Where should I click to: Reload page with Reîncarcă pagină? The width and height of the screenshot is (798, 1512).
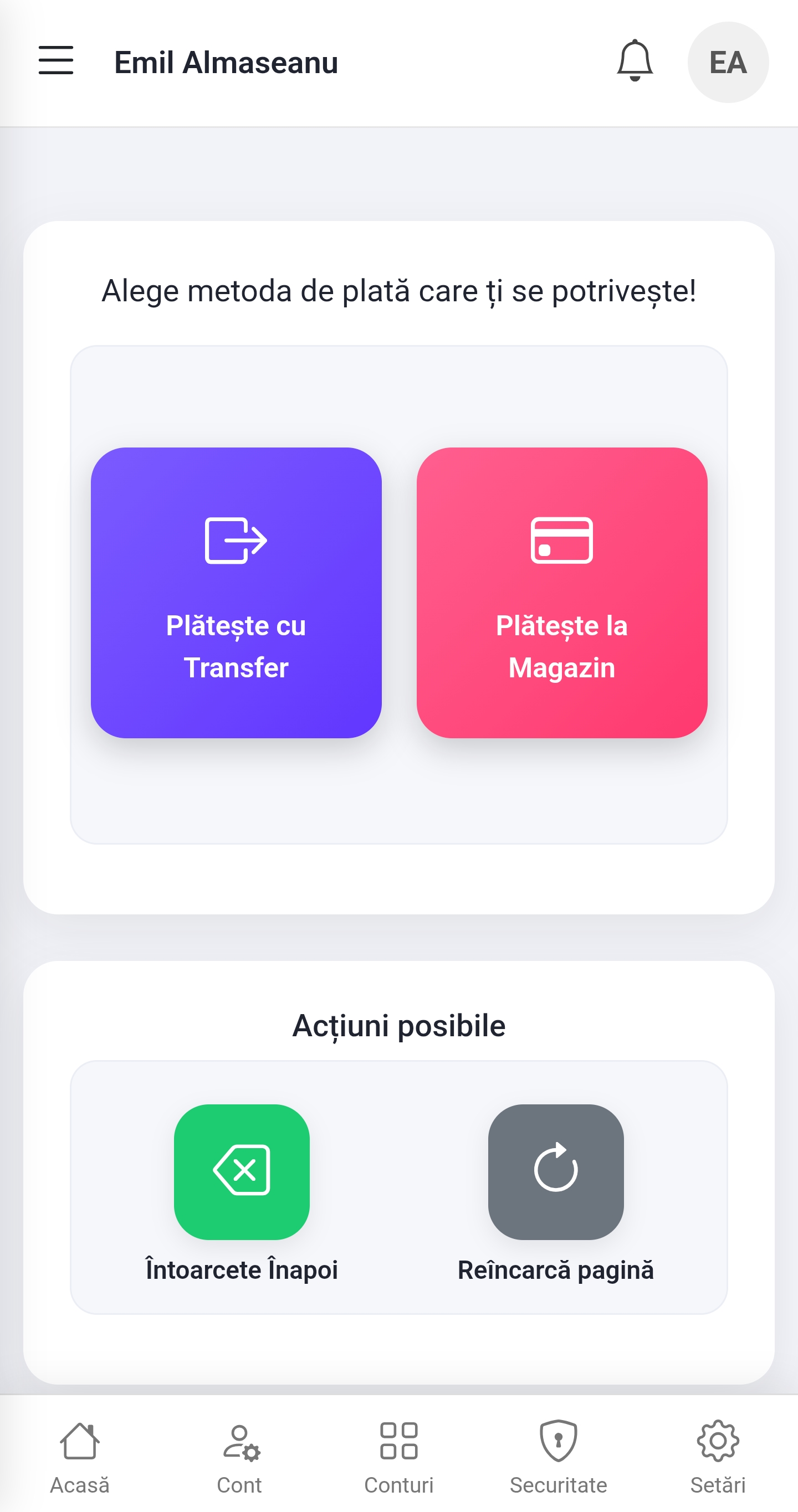555,1171
